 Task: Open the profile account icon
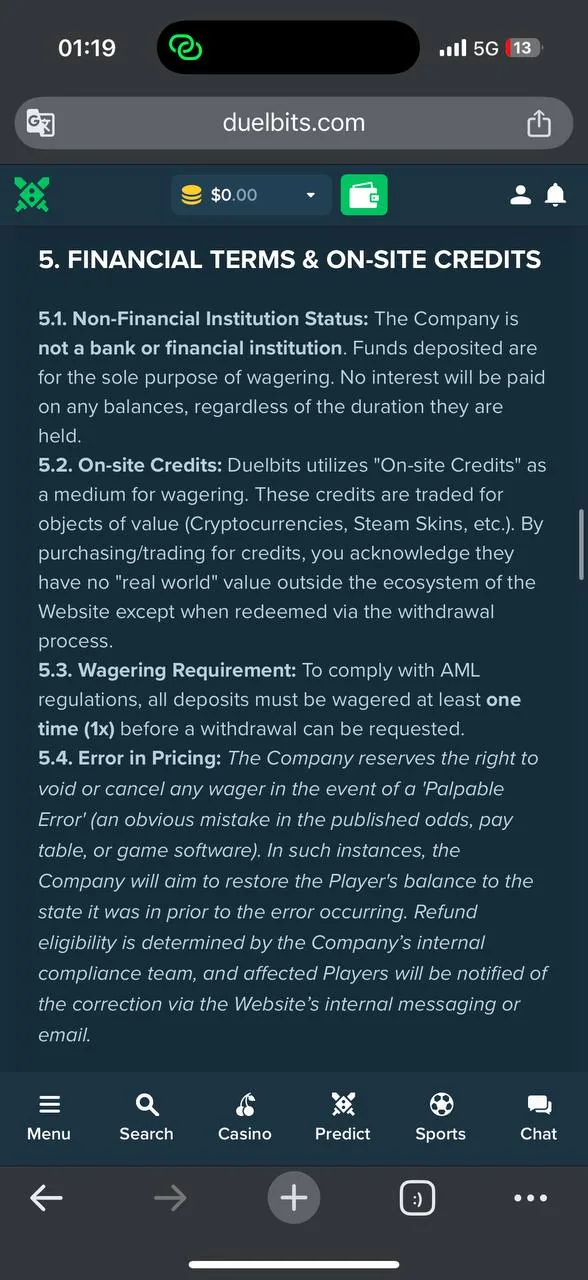pos(520,195)
